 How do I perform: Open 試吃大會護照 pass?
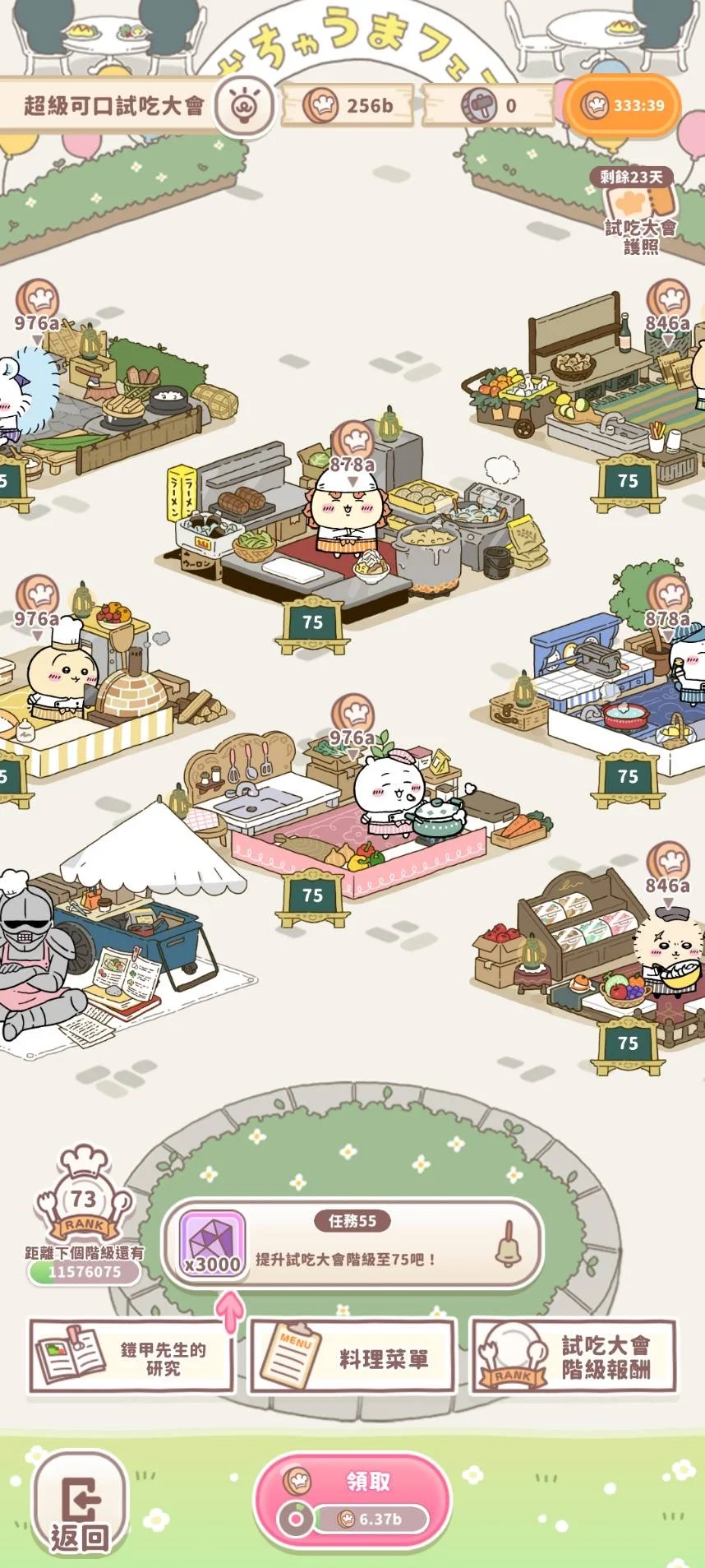[639, 212]
